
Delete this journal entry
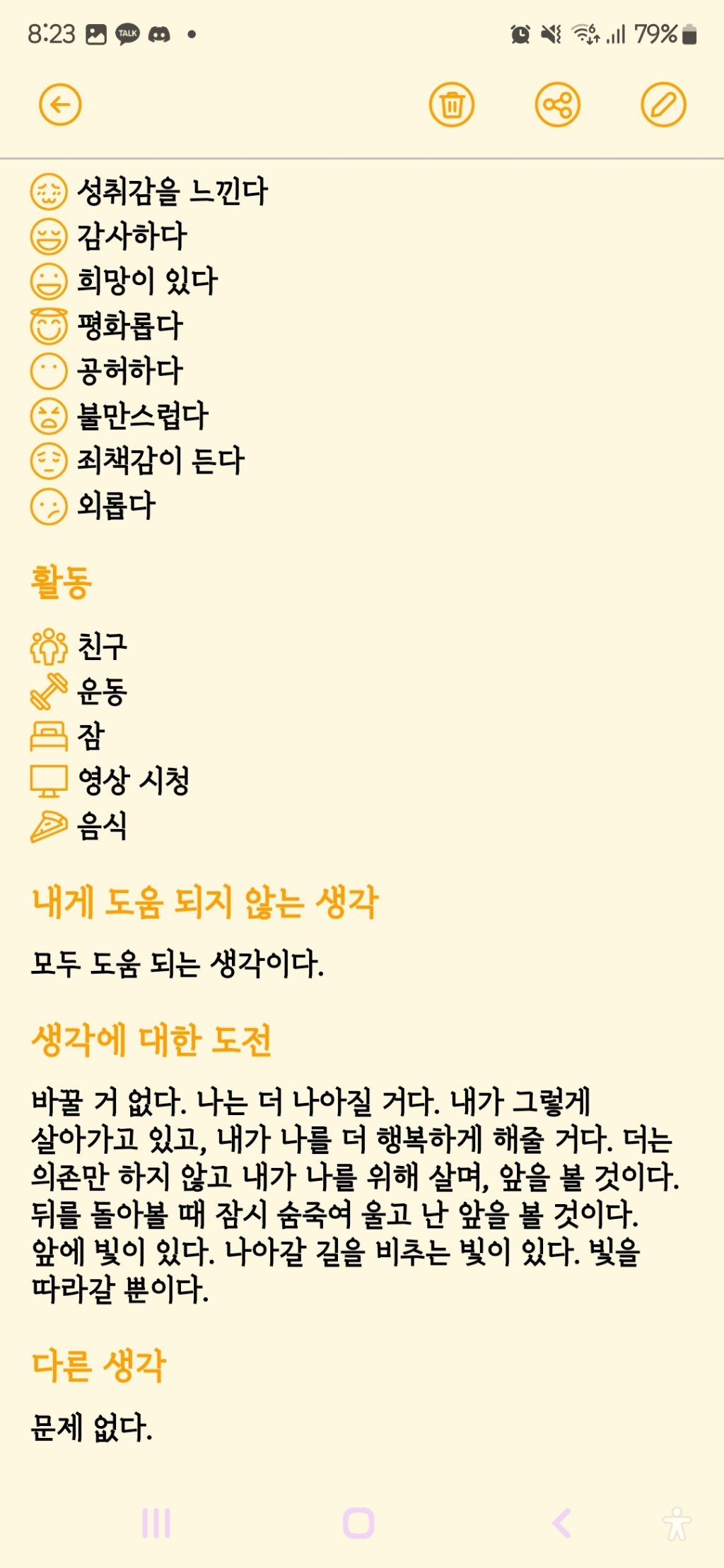coord(452,105)
